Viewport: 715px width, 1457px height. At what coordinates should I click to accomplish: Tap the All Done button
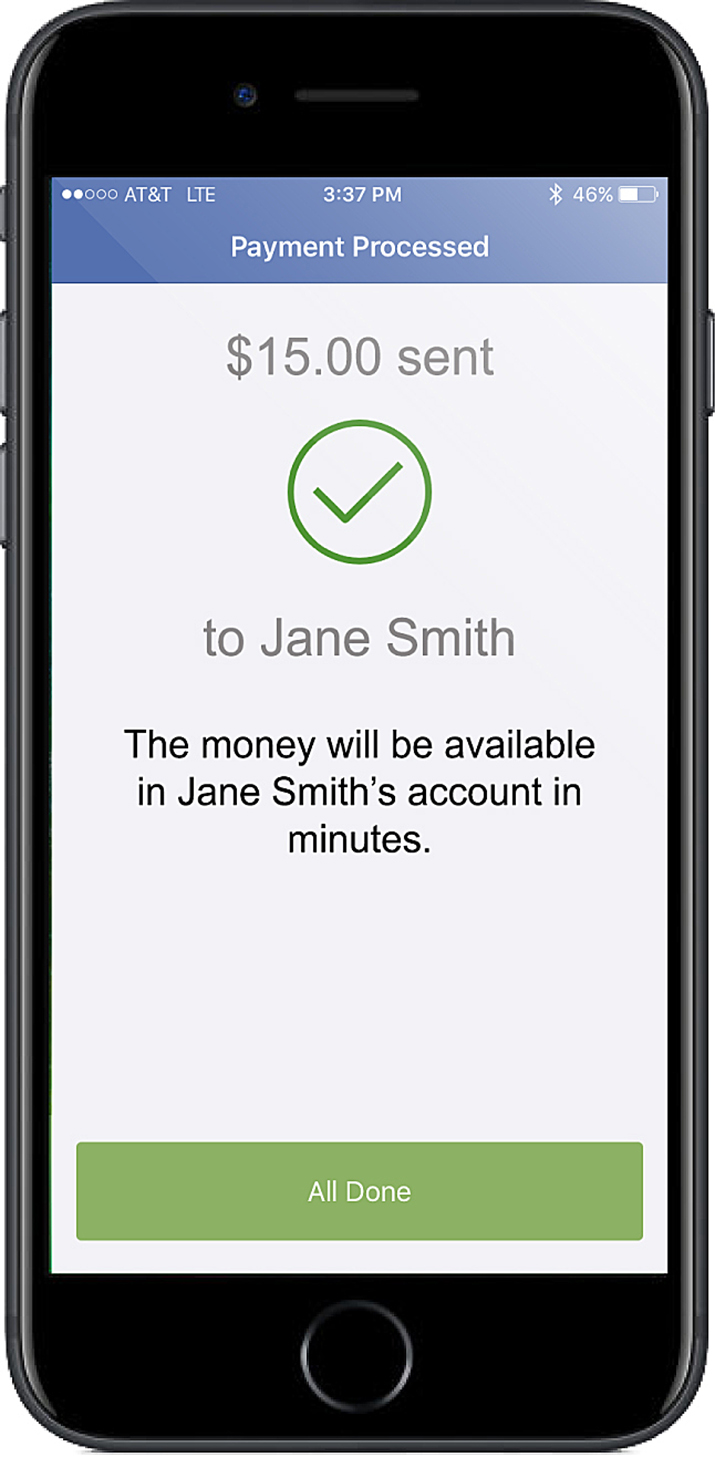(x=359, y=1191)
